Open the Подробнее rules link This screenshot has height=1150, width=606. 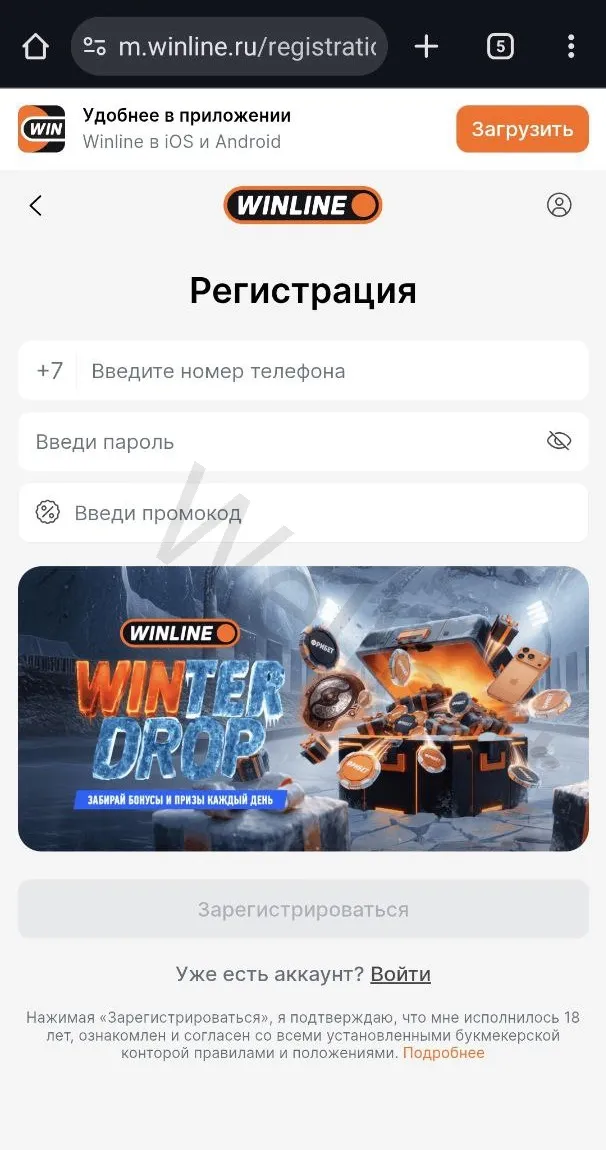(x=443, y=1053)
